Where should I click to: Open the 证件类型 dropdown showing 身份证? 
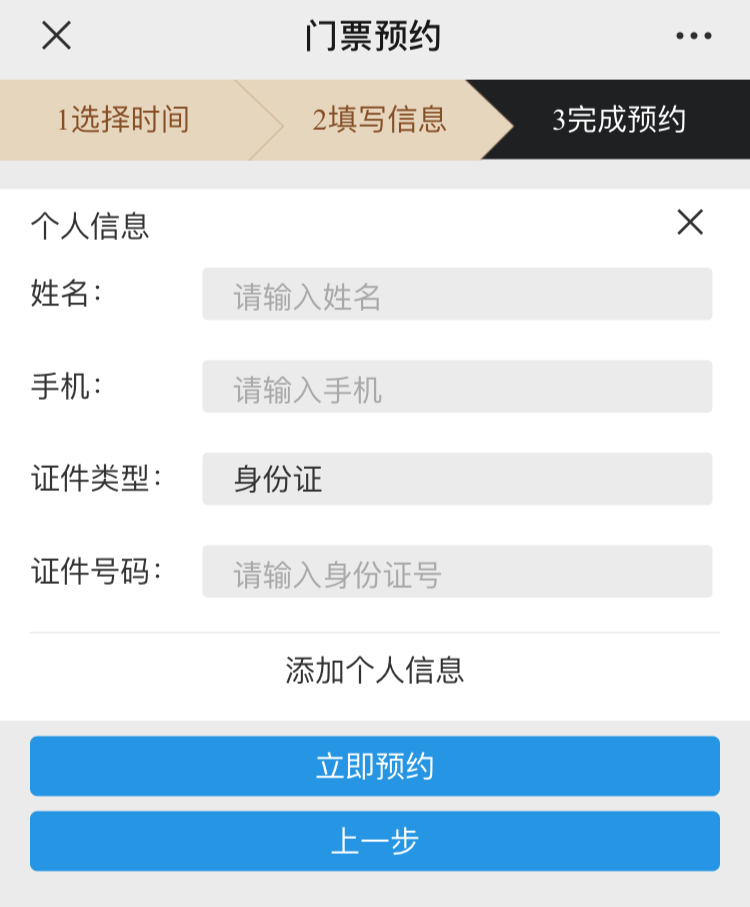tap(457, 479)
